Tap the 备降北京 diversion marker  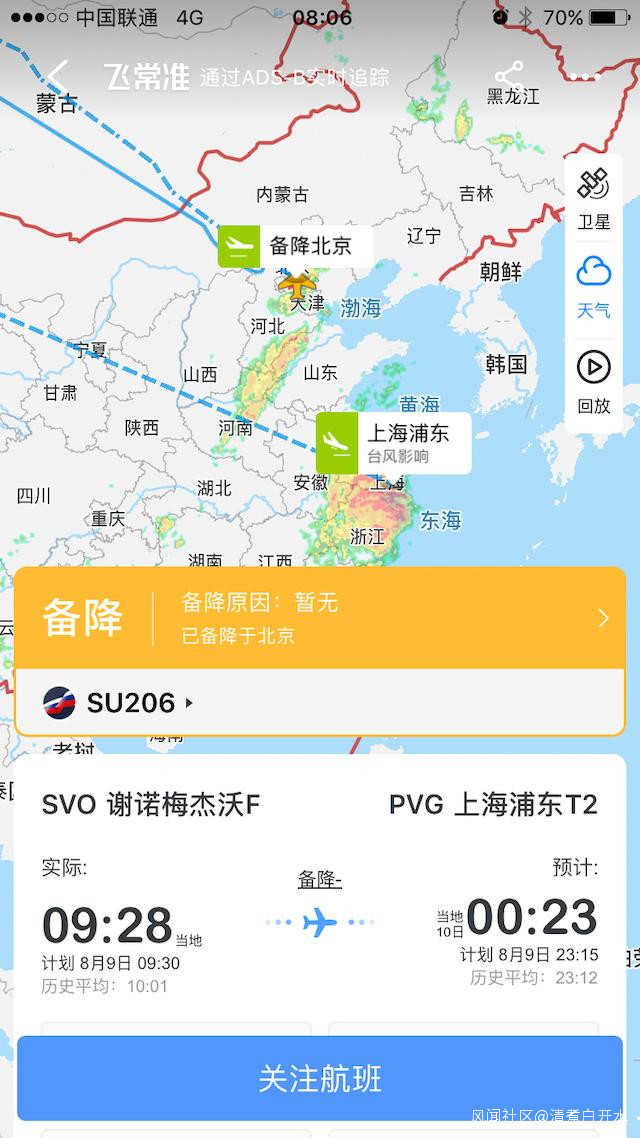point(296,246)
